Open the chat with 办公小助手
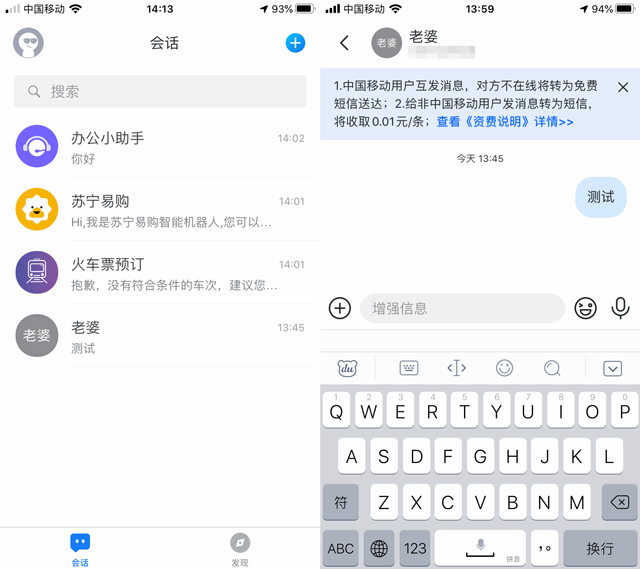The image size is (640, 569). [160, 147]
